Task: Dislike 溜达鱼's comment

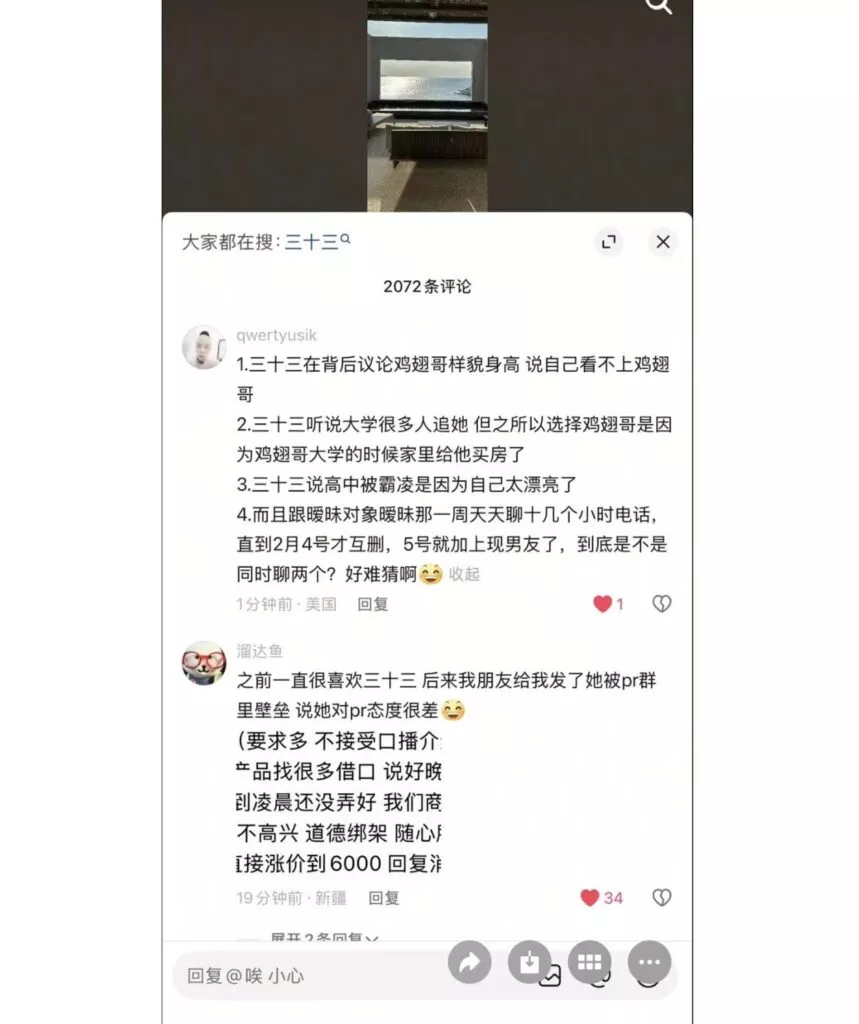Action: coord(661,898)
